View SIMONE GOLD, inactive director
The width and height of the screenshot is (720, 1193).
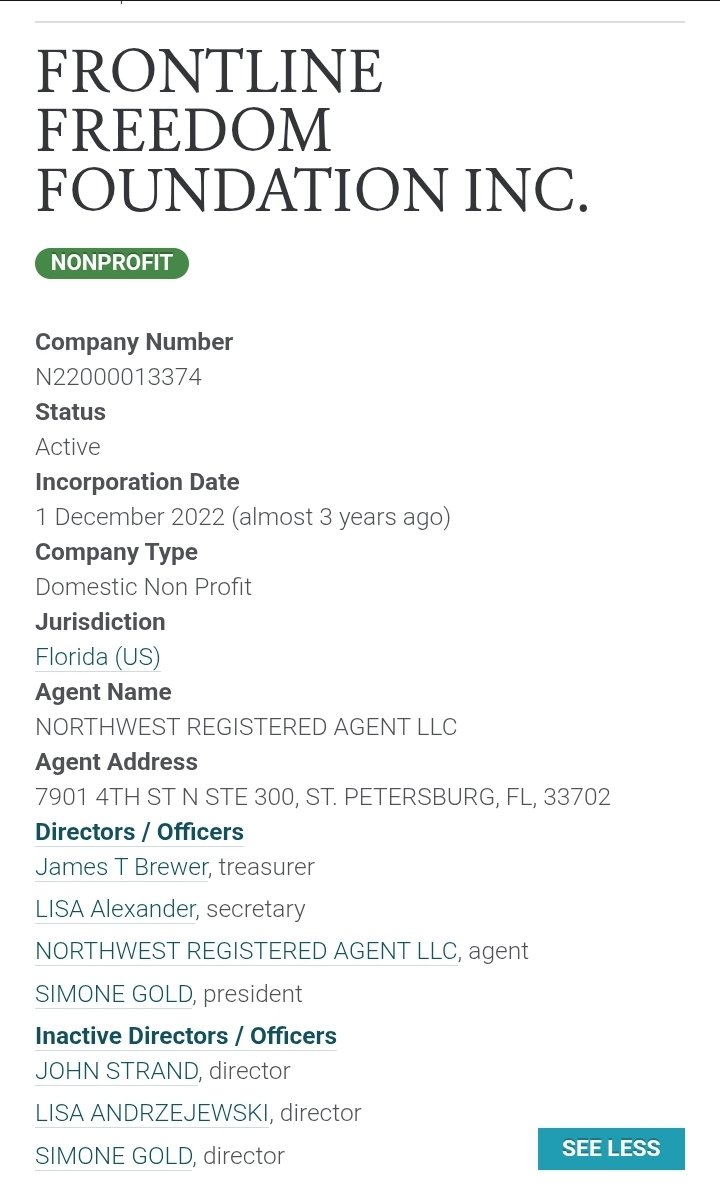(113, 1156)
